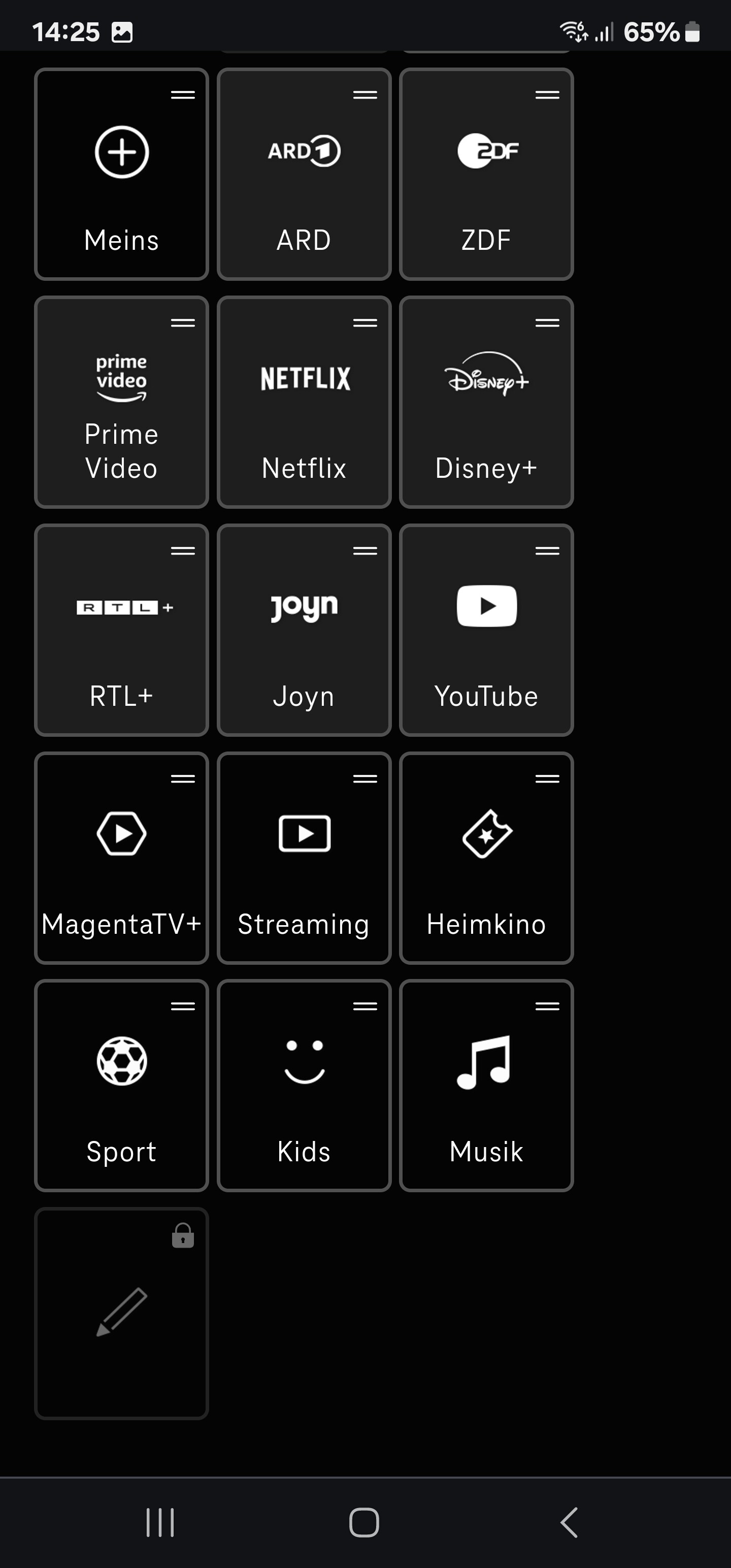Viewport: 731px width, 1568px height.
Task: Tap the locked pencil edit tile
Action: 121,1314
